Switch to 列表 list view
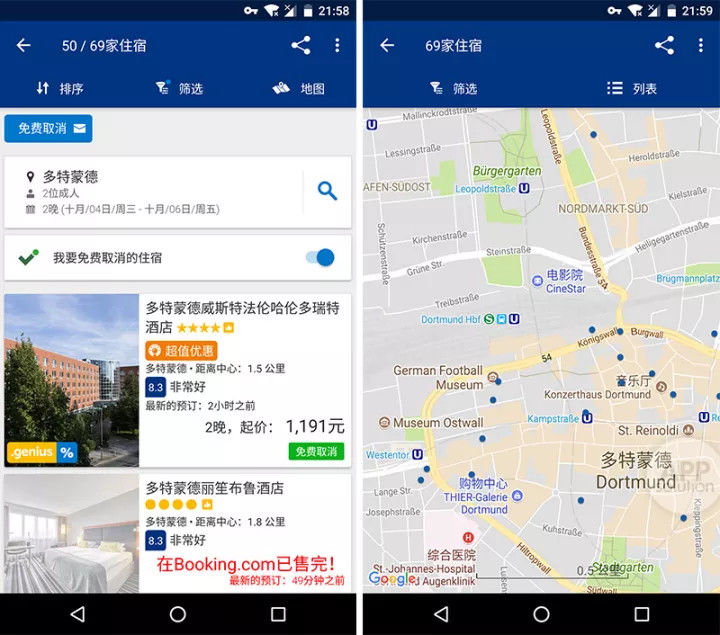 pos(632,88)
